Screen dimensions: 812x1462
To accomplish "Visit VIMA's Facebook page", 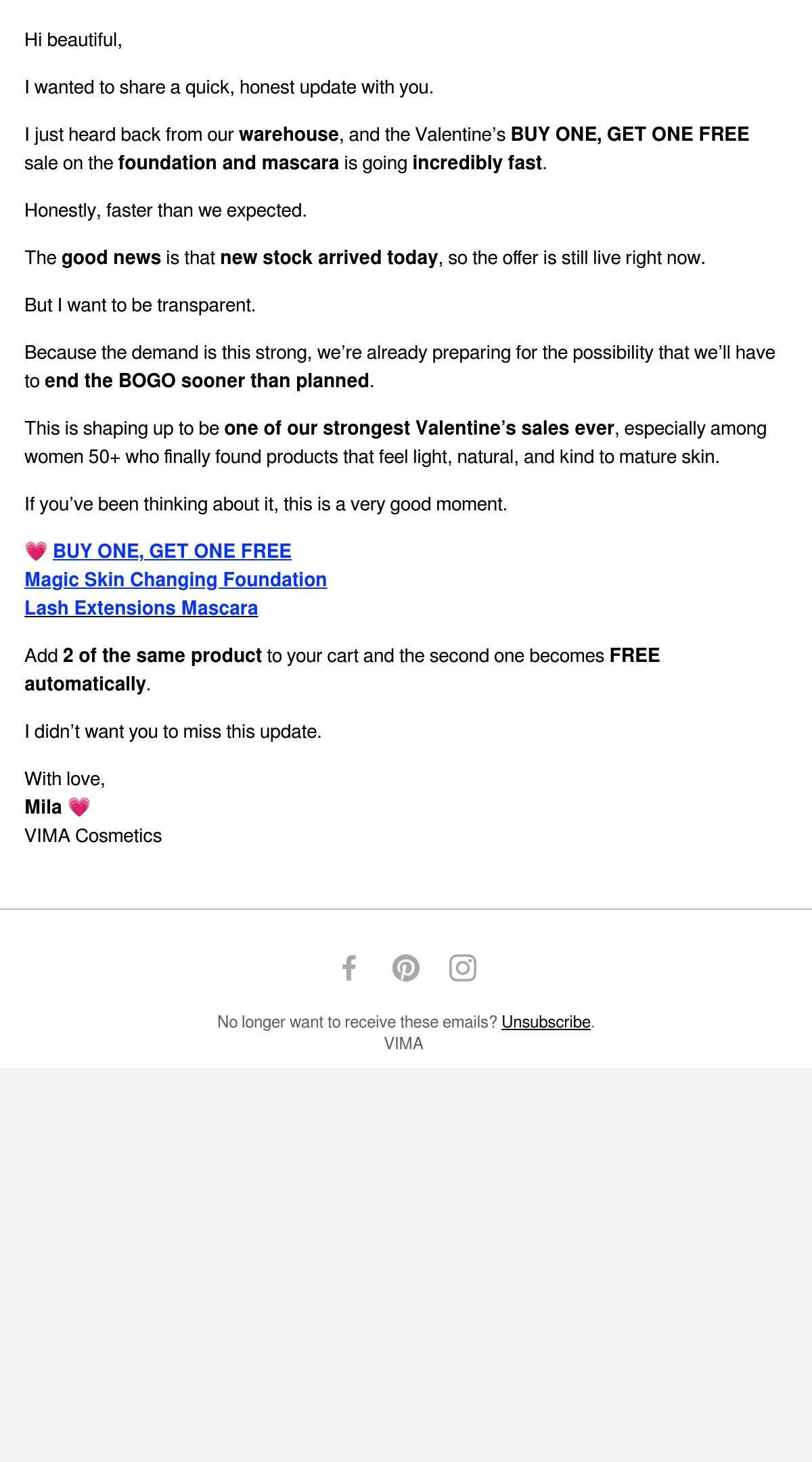I will point(349,968).
